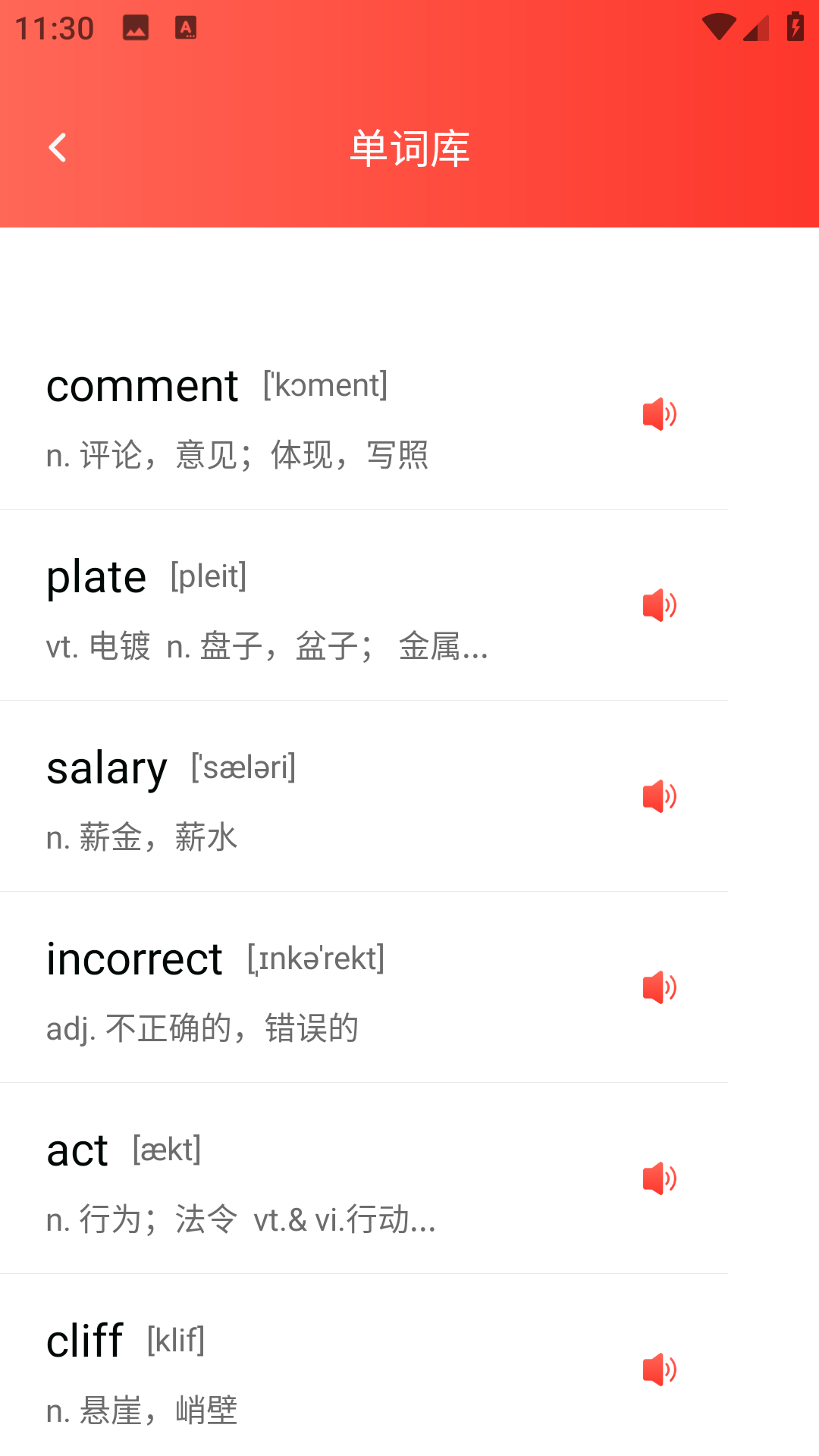Play pronunciation audio for comment
819x1456 pixels.
tap(659, 414)
